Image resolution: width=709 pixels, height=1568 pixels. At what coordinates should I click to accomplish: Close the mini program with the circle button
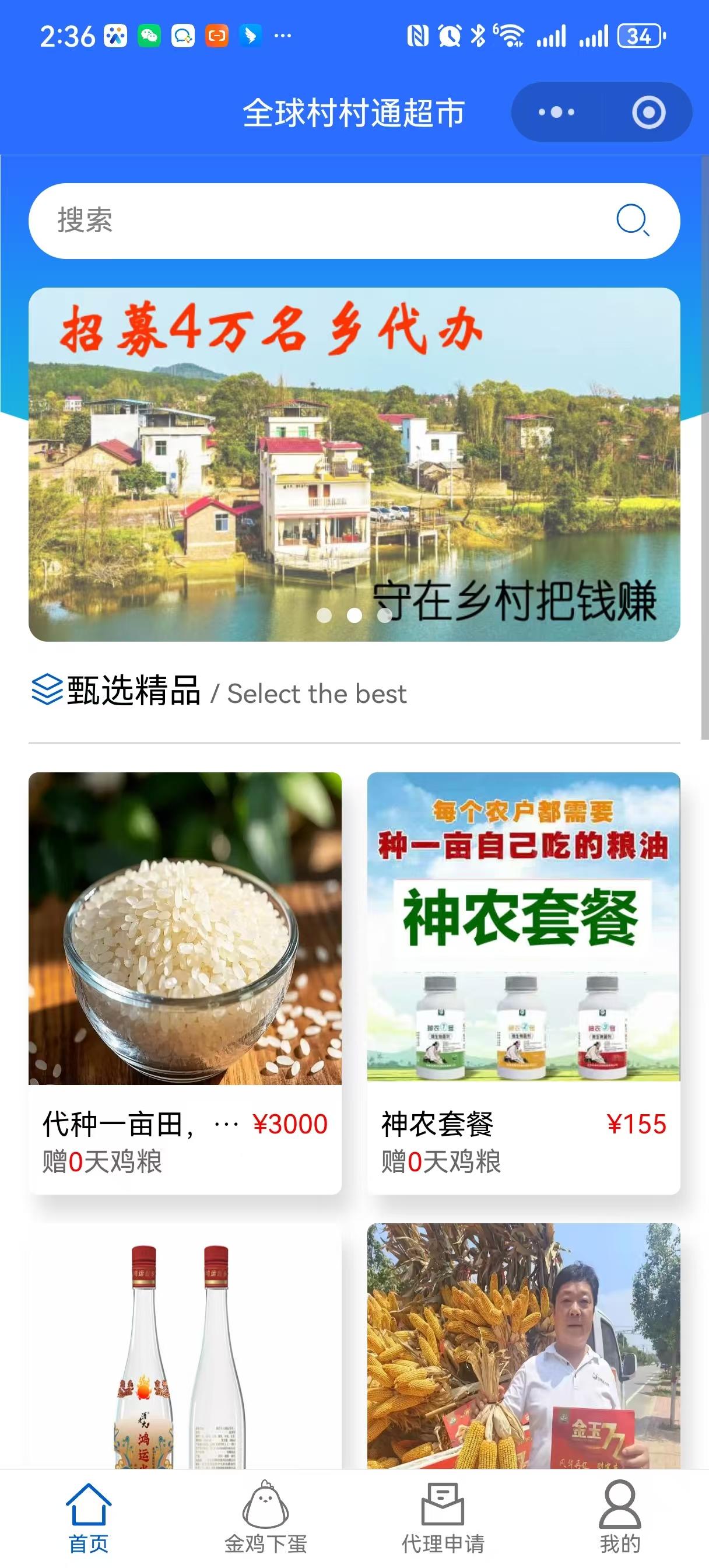[648, 113]
